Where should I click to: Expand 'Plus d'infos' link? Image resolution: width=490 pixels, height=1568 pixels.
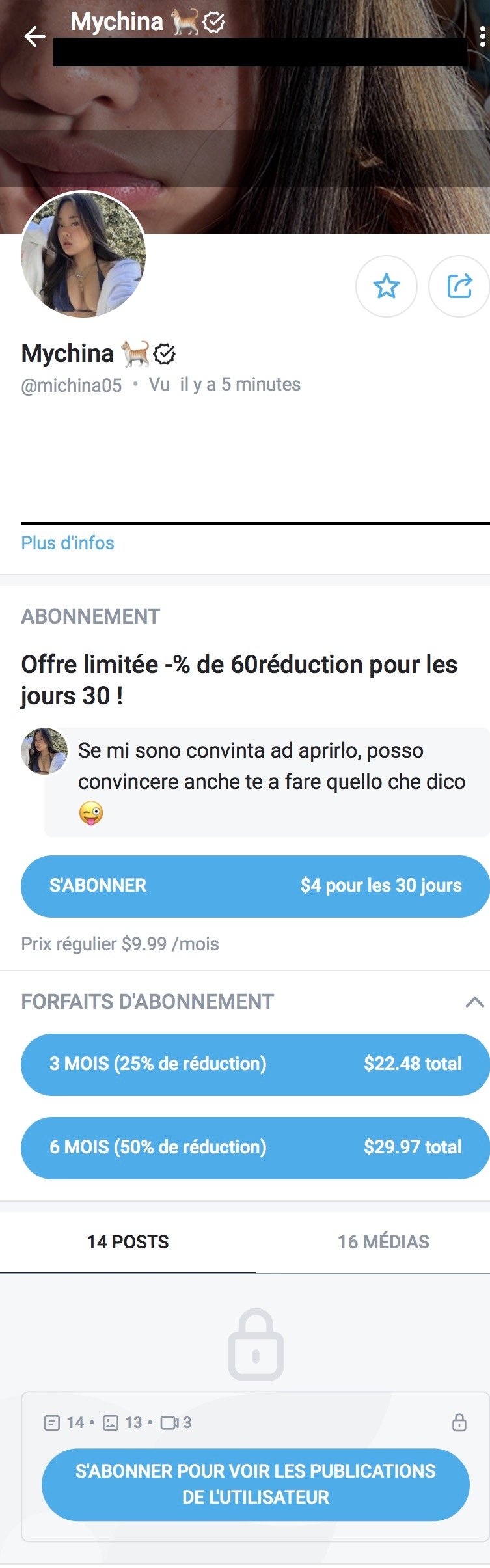pos(68,543)
